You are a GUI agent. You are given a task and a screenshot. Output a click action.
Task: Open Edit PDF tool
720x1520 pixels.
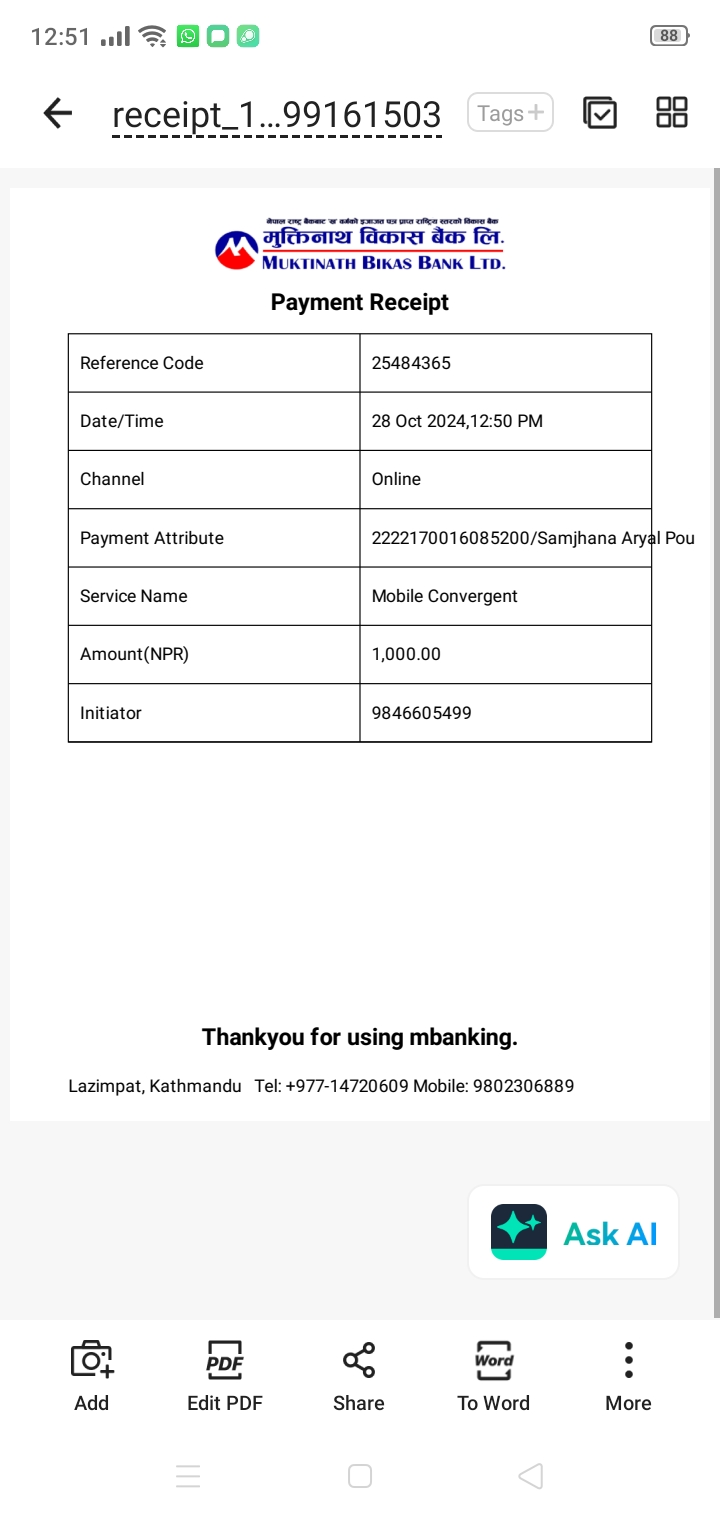pos(225,1377)
